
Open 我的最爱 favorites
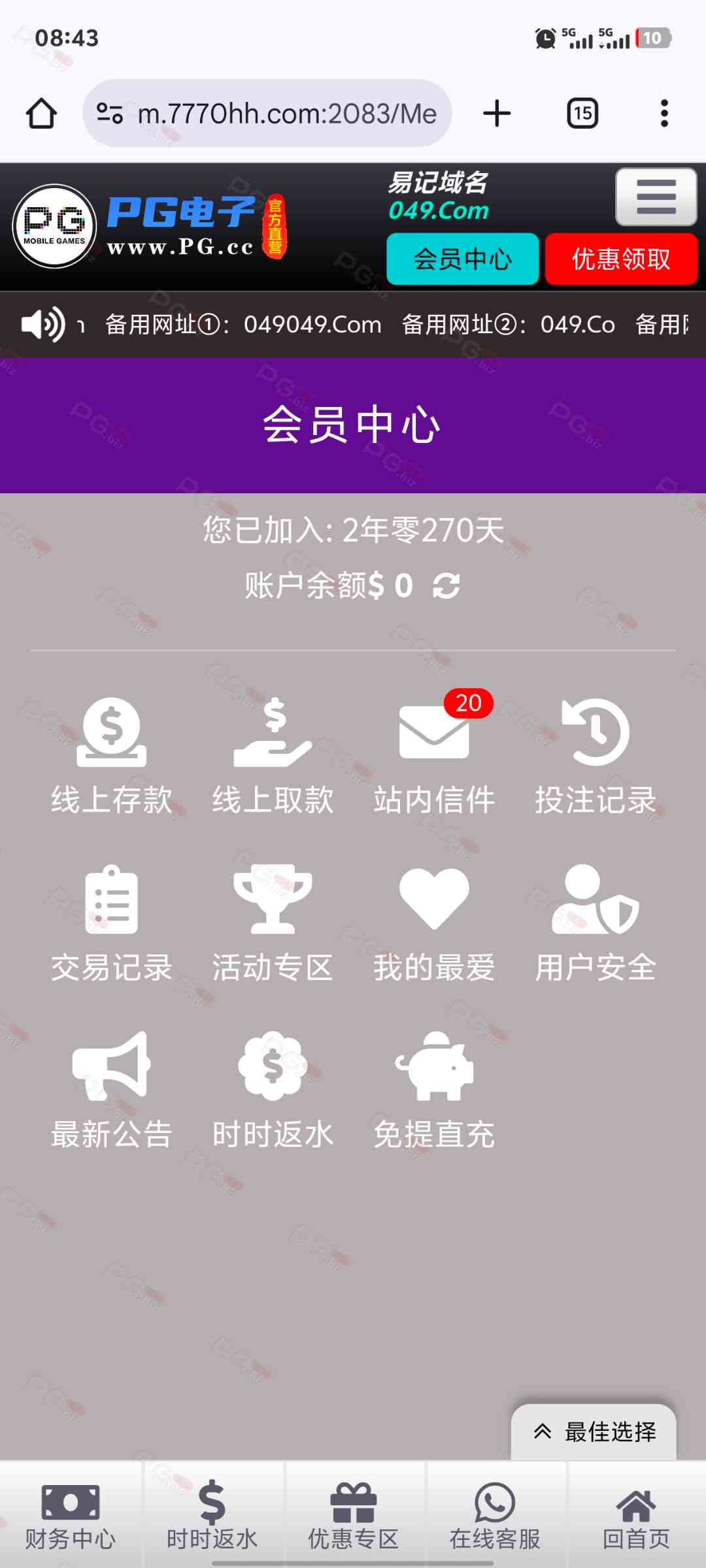click(434, 923)
